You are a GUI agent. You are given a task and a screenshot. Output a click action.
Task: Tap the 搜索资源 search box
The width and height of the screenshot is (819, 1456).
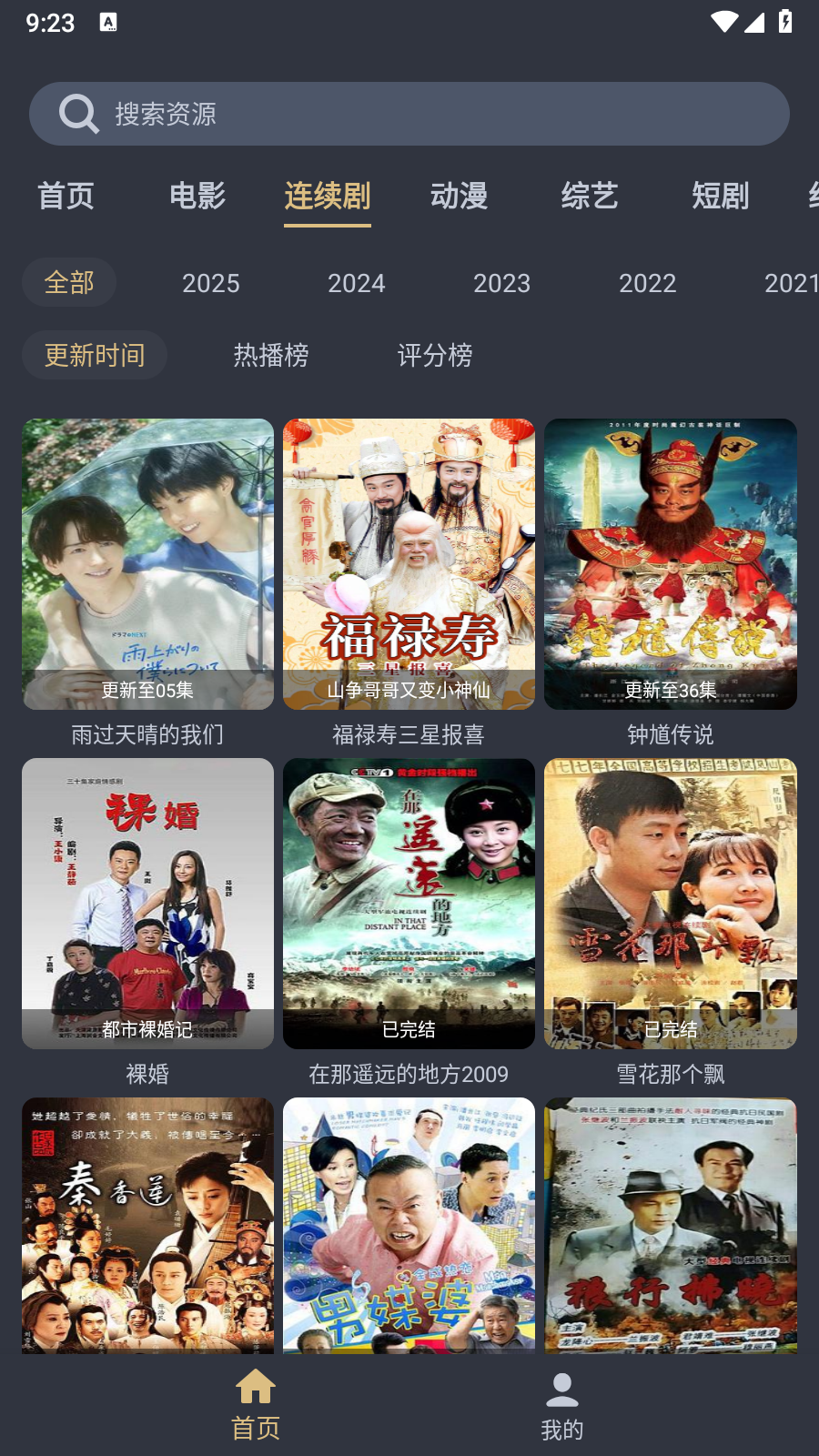pyautogui.click(x=409, y=114)
